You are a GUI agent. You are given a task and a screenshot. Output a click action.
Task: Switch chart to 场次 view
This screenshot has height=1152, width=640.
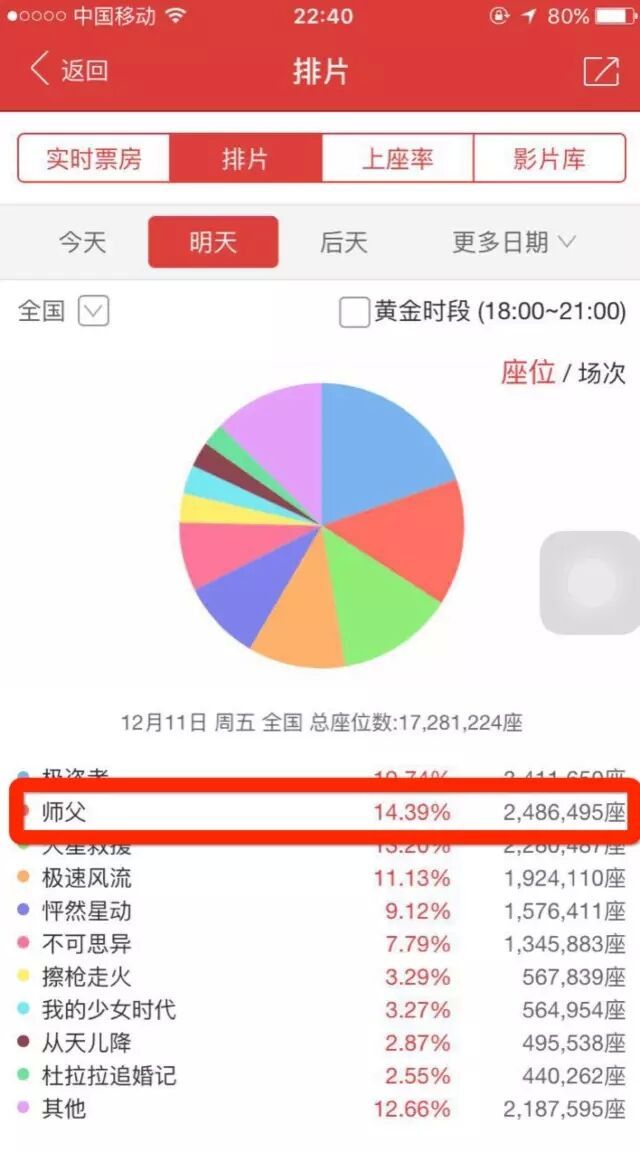tap(601, 373)
